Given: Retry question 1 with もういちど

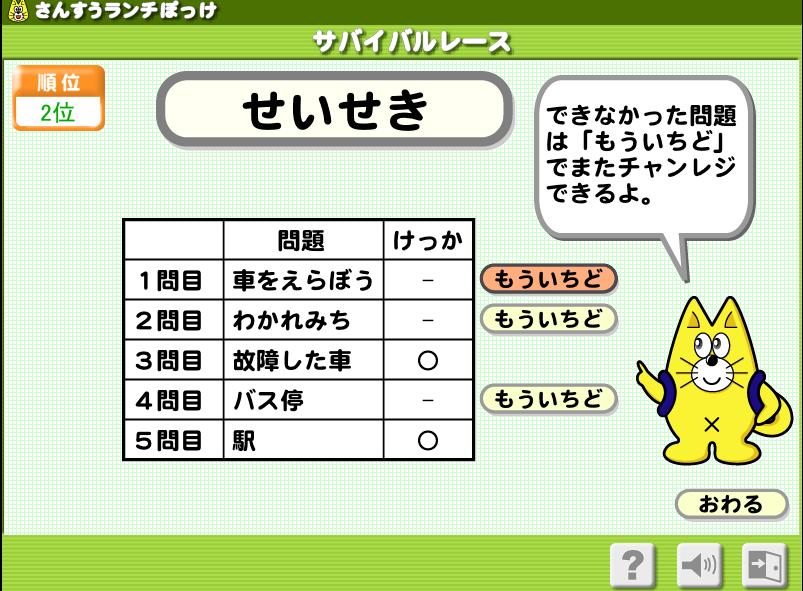Looking at the screenshot, I should pos(548,279).
